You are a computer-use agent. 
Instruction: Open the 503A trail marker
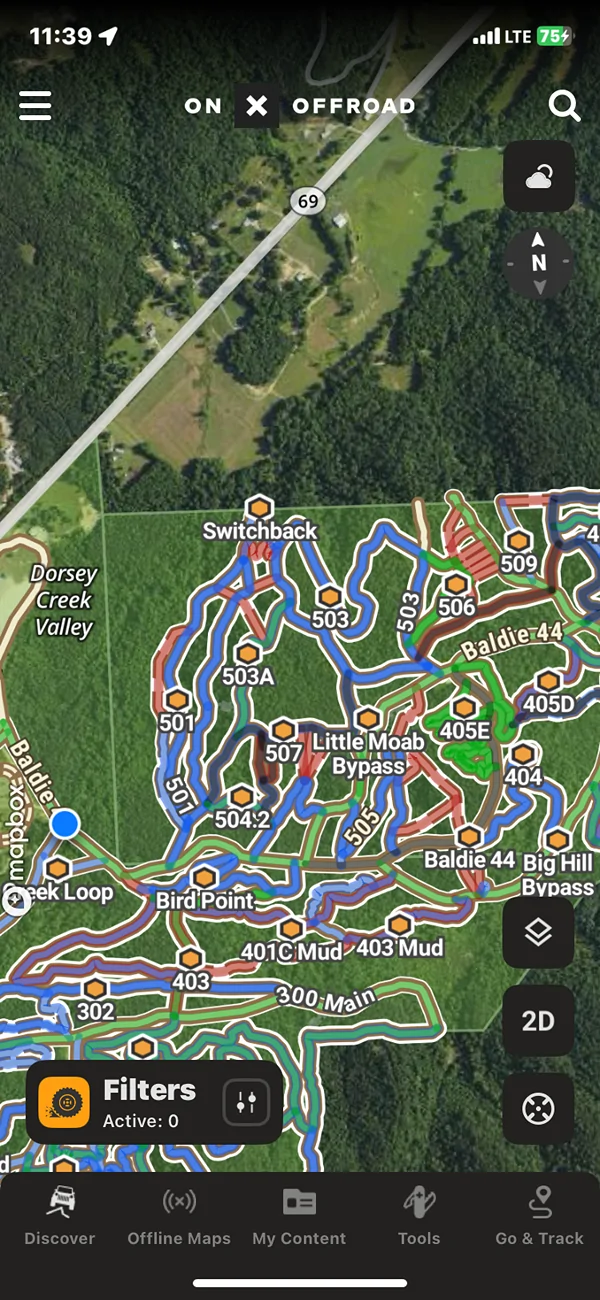pyautogui.click(x=248, y=654)
